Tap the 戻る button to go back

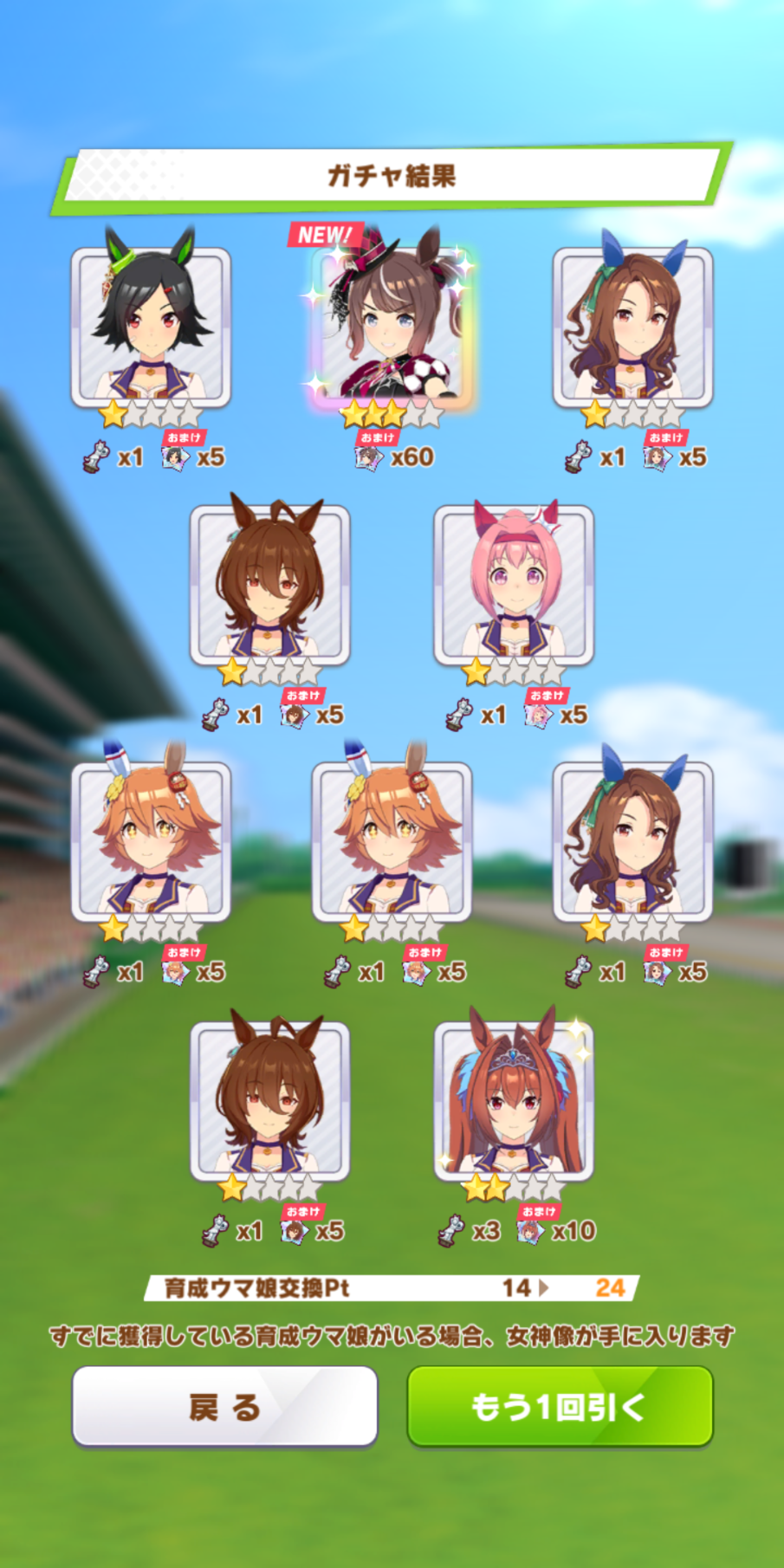click(x=224, y=1407)
